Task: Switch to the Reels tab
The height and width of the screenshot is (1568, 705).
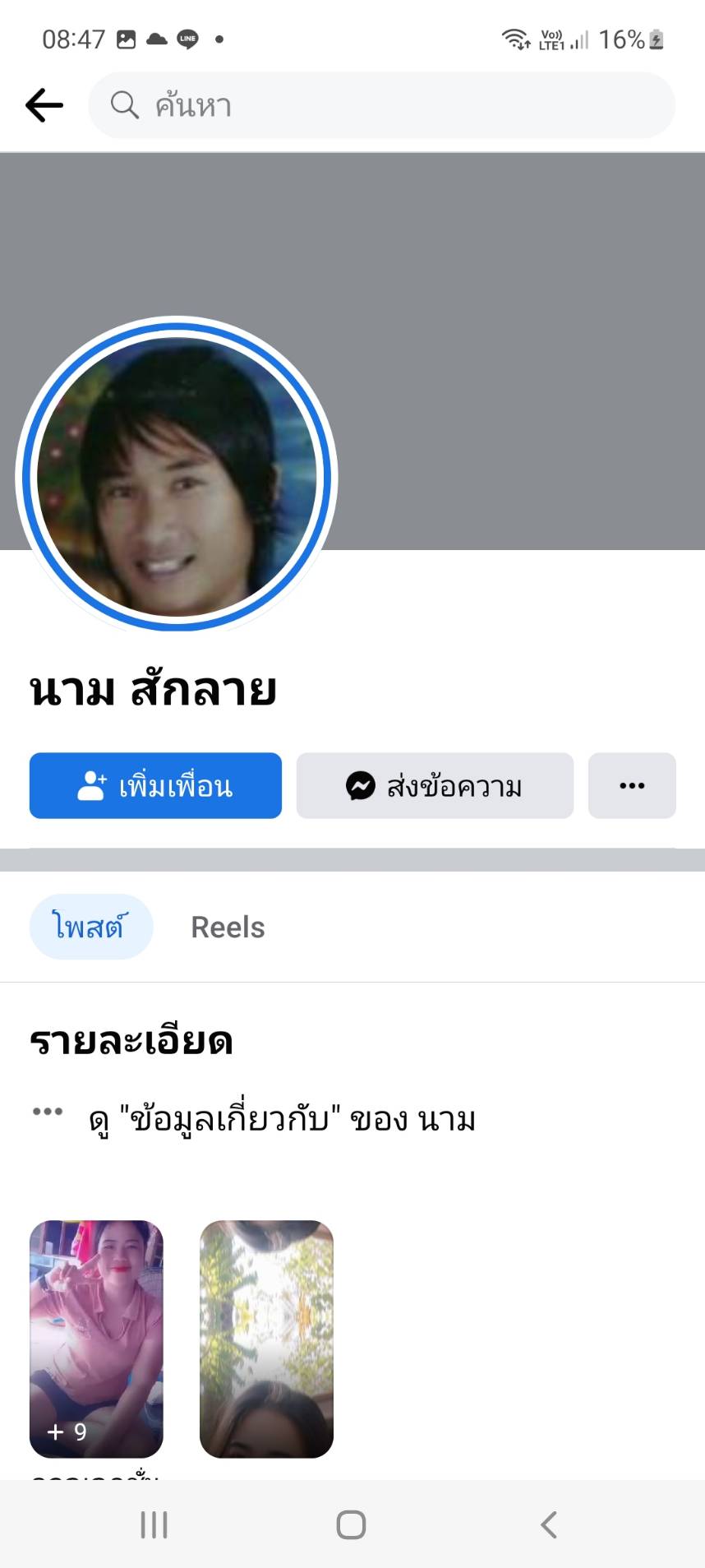Action: pos(228,927)
